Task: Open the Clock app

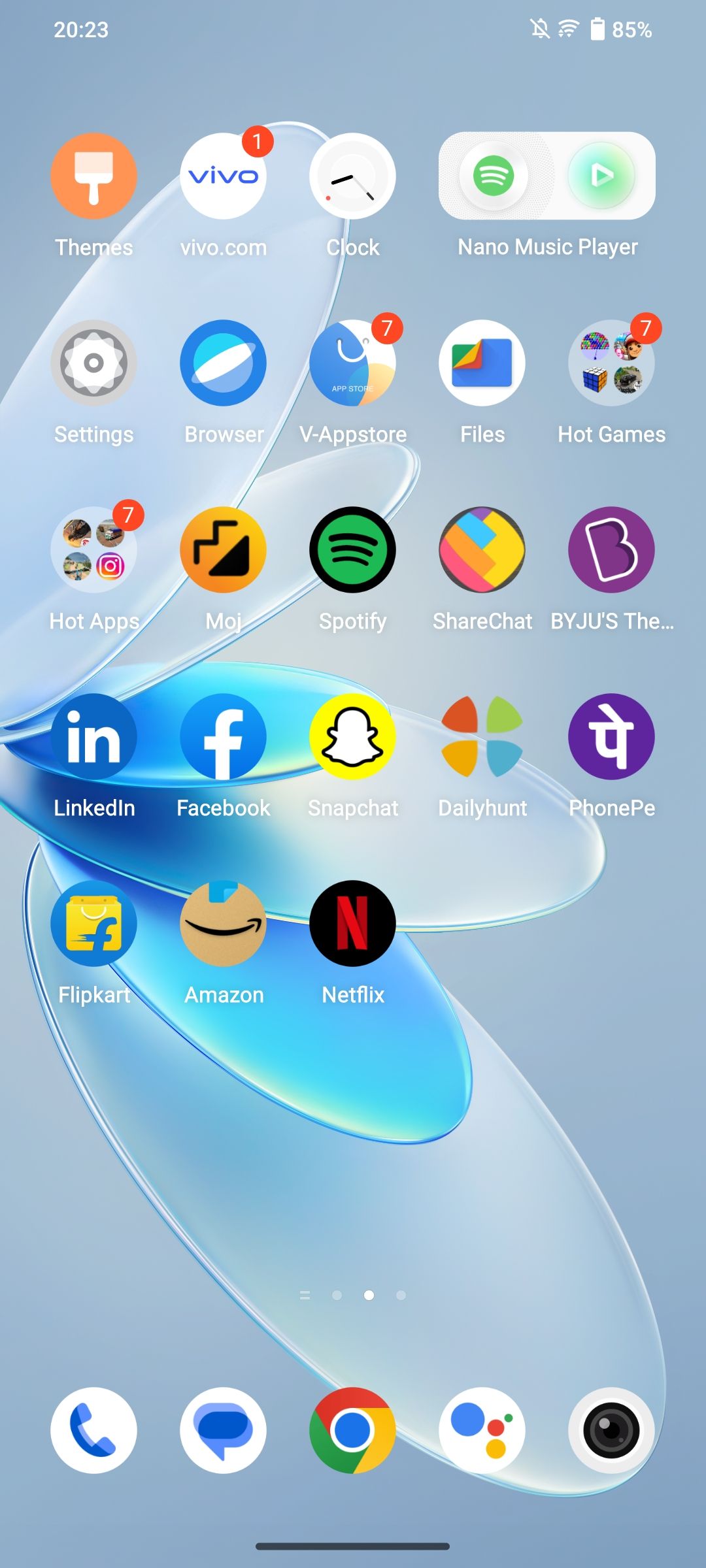Action: coord(352,176)
